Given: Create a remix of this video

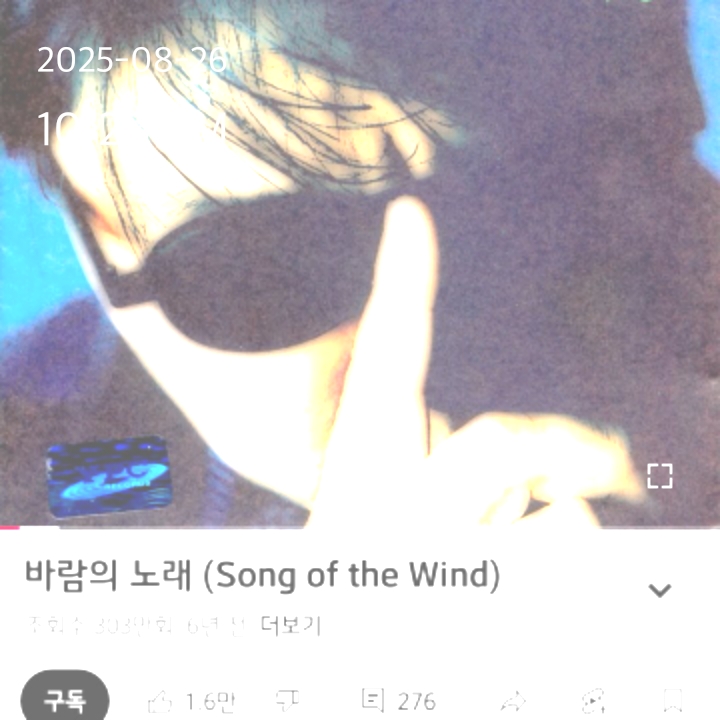Looking at the screenshot, I should click(x=594, y=701).
